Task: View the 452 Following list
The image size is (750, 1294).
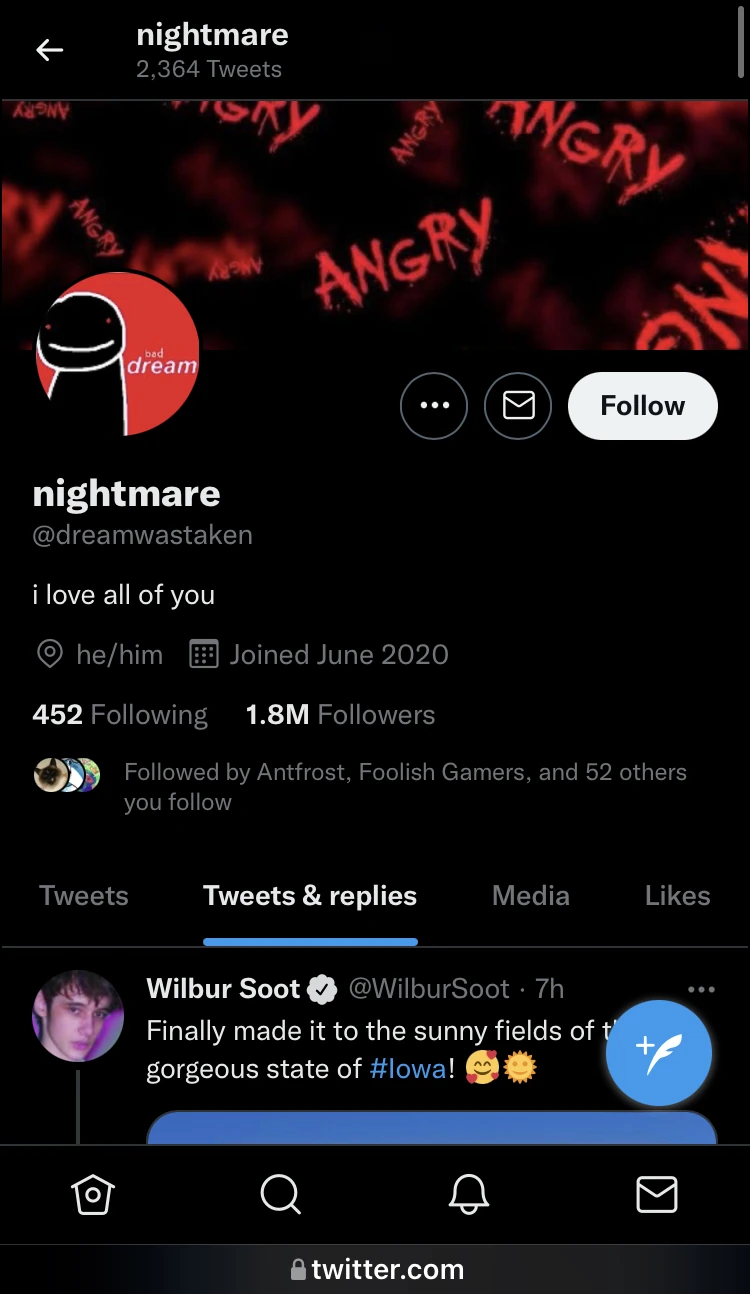Action: point(120,715)
